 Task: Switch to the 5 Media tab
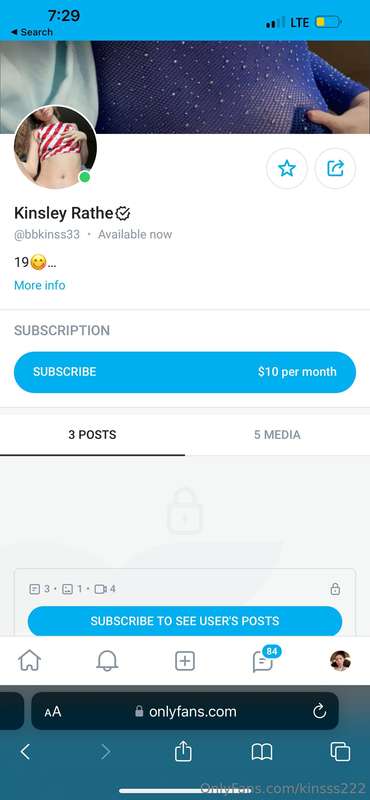point(277,435)
